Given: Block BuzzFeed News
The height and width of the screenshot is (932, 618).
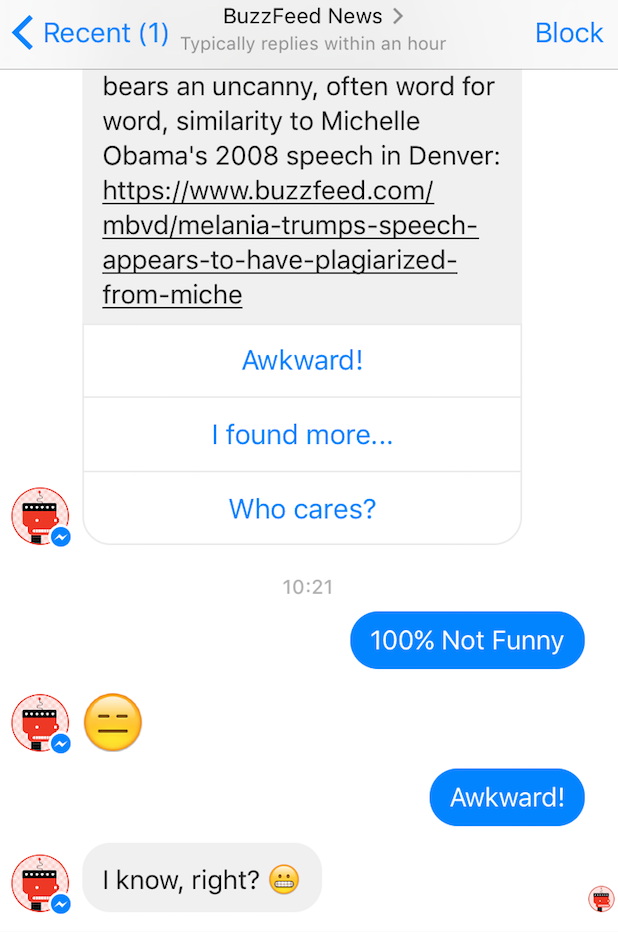Looking at the screenshot, I should click(x=568, y=33).
